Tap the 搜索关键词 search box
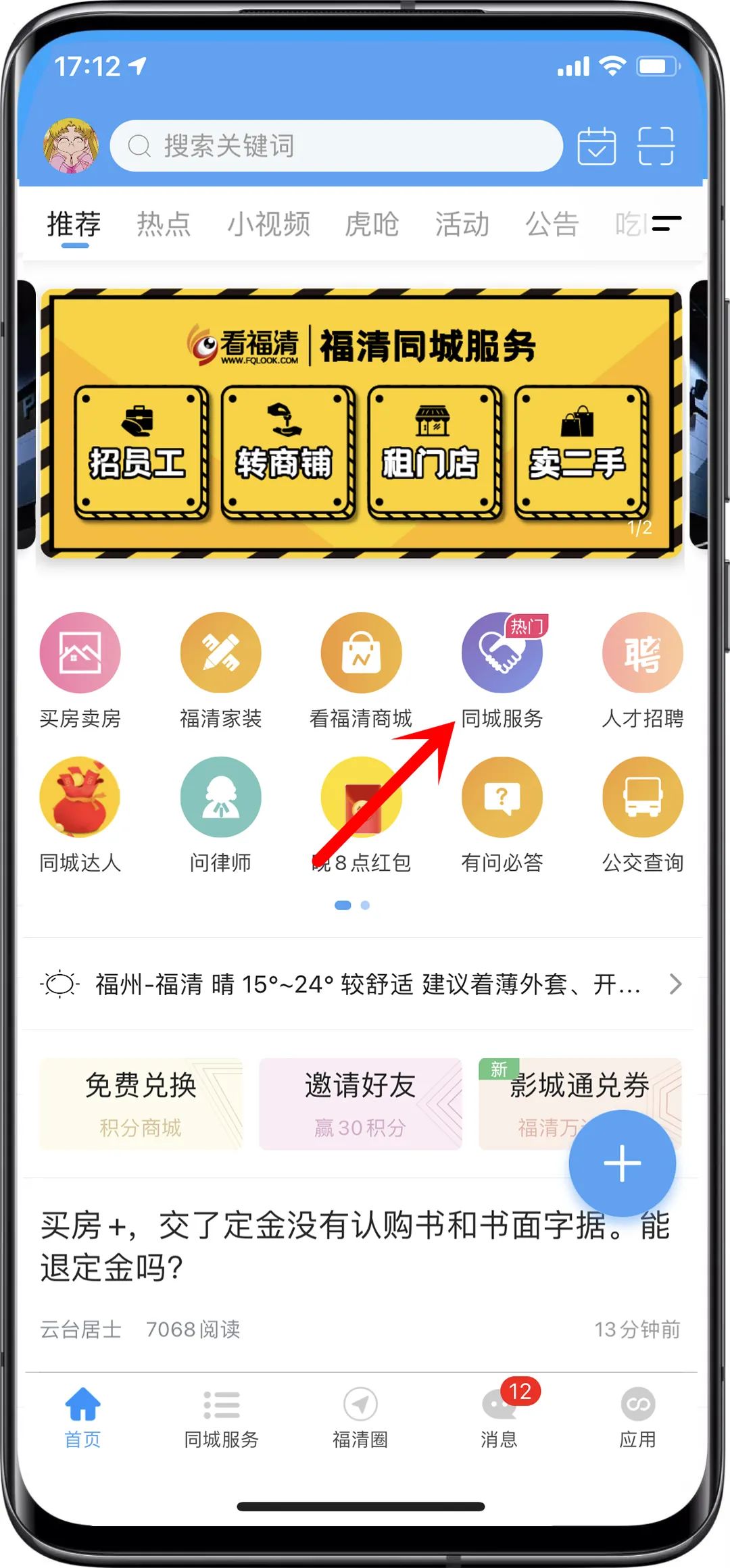Viewport: 730px width, 1568px height. pos(336,146)
